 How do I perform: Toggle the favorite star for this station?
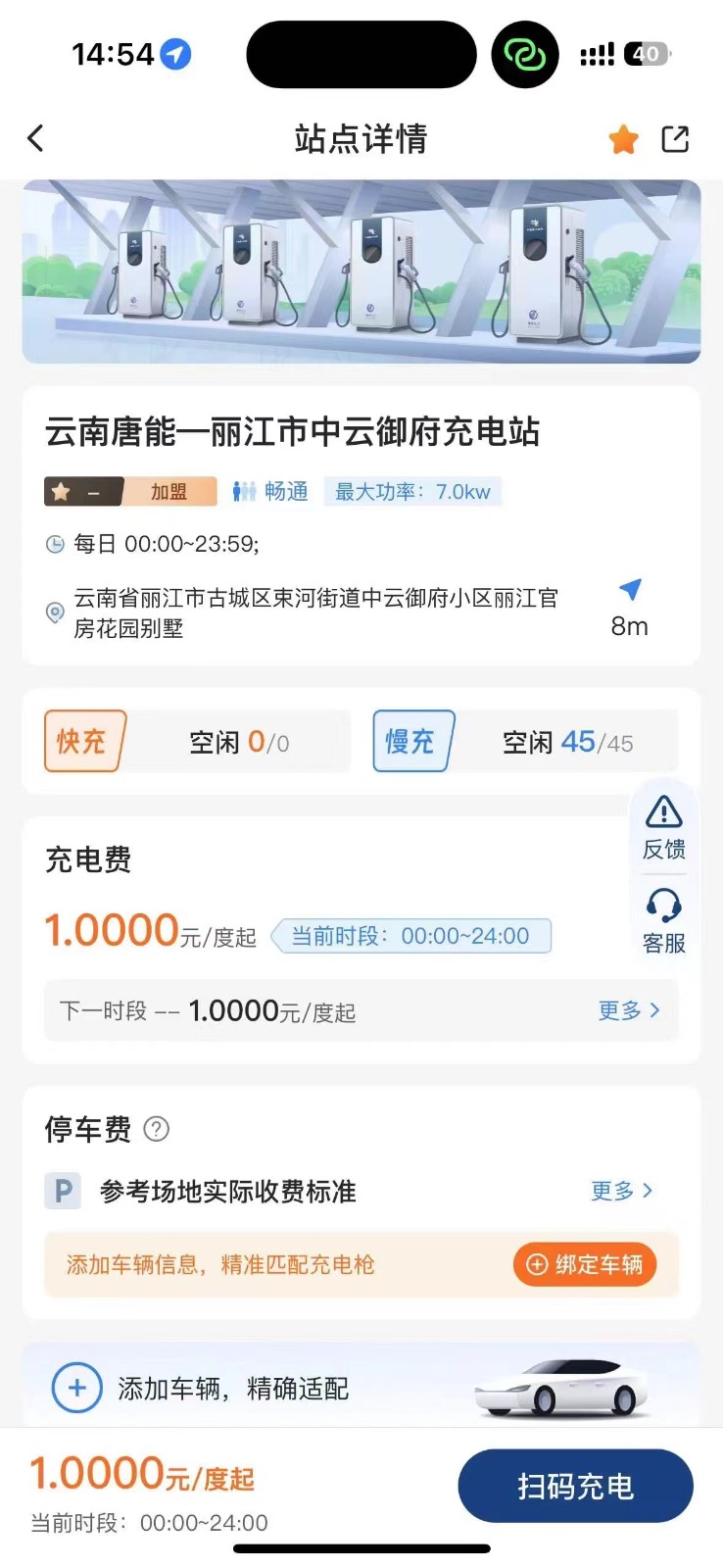623,139
